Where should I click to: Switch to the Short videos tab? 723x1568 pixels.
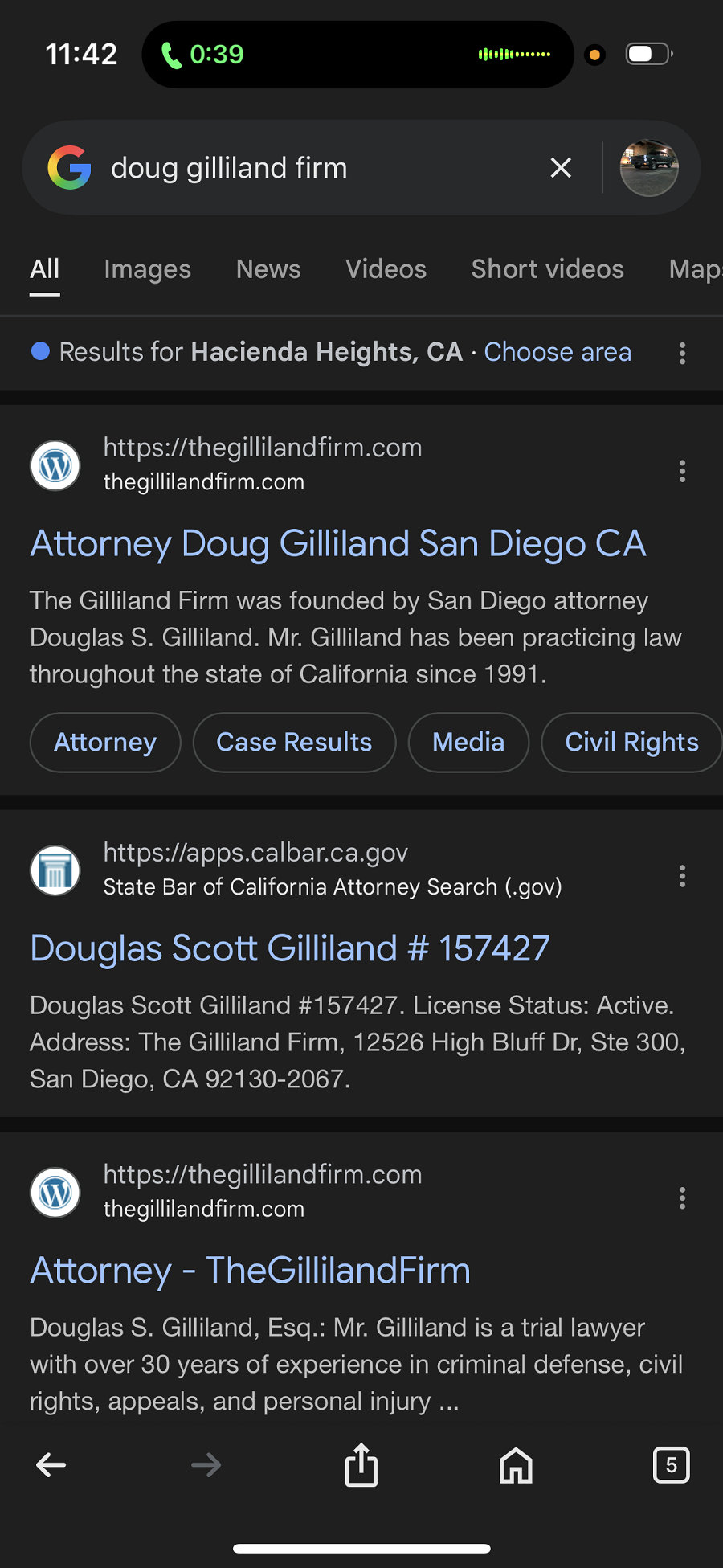[x=548, y=269]
